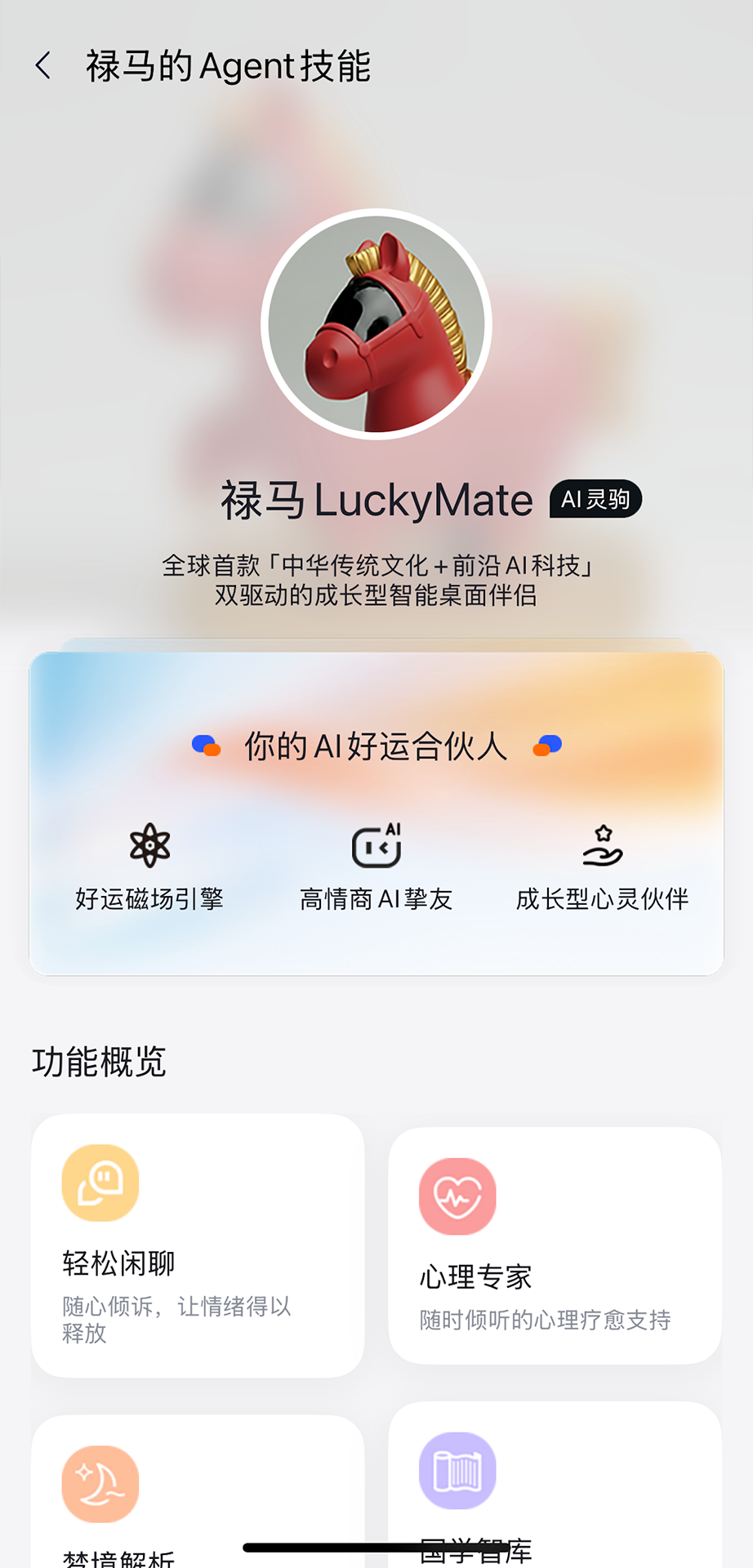
Task: Tap the 禄马 LuckyMate avatar image
Action: 376,324
